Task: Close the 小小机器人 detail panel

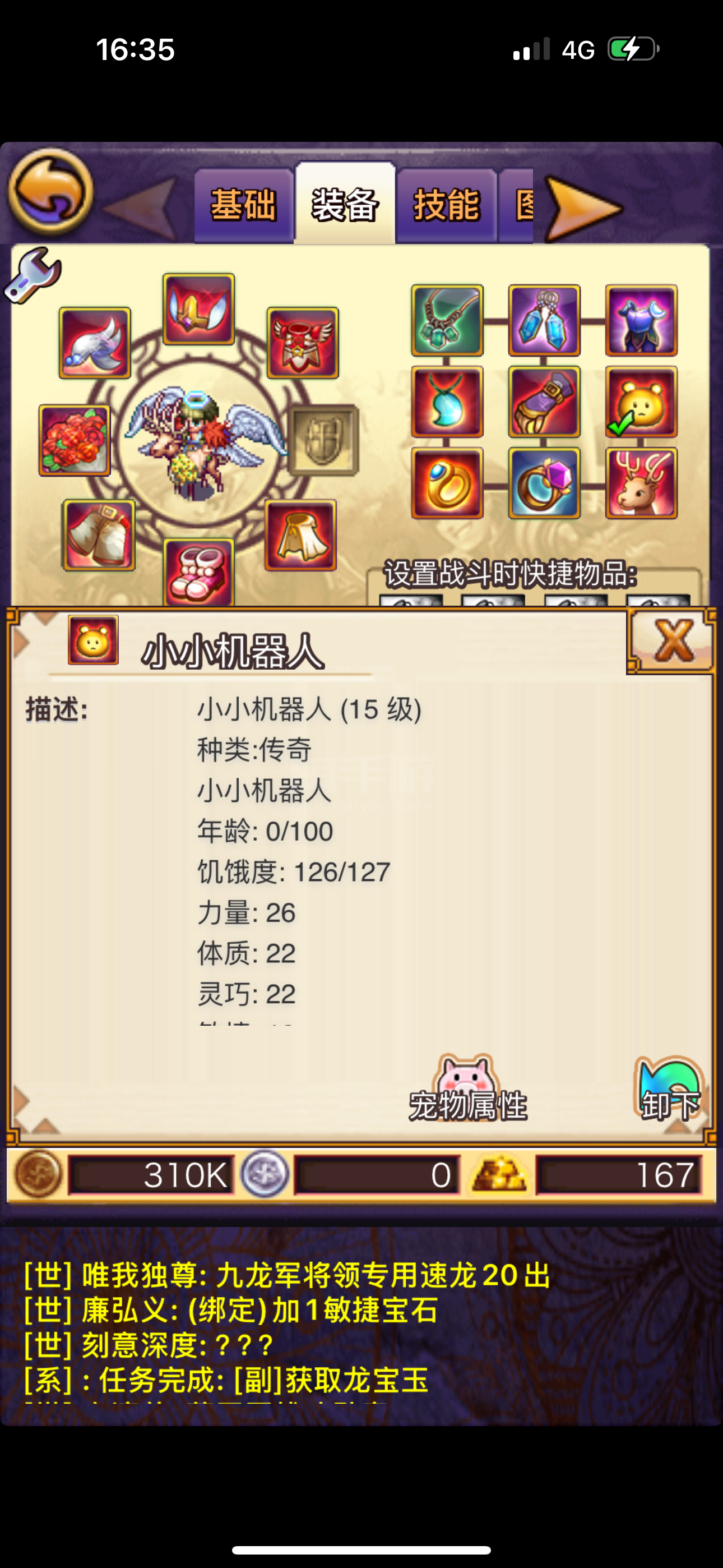Action: click(671, 641)
